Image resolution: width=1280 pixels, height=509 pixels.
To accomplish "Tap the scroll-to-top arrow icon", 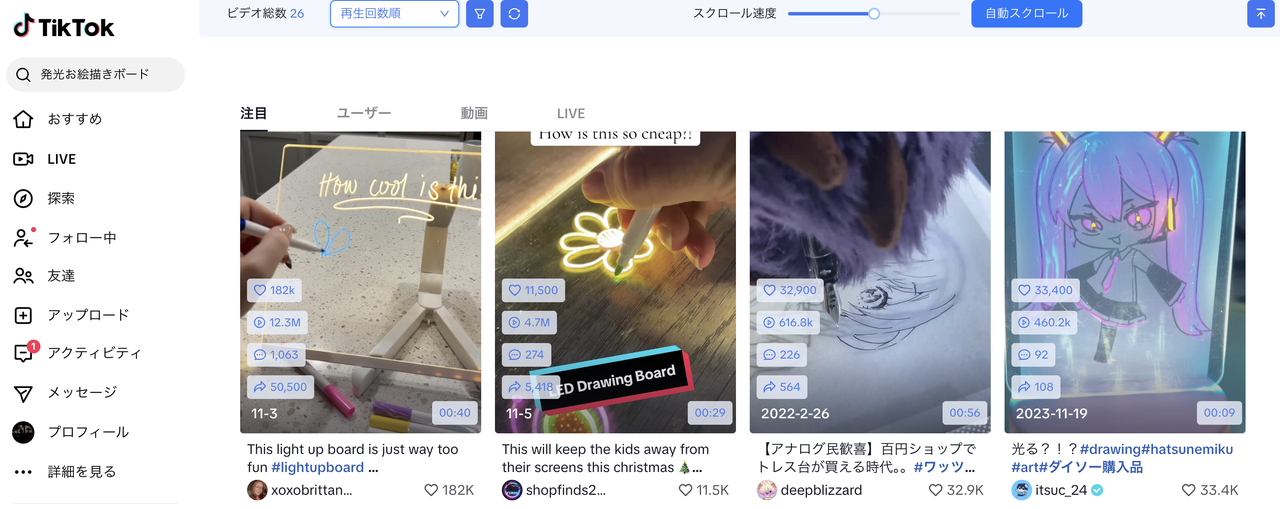I will click(1259, 14).
